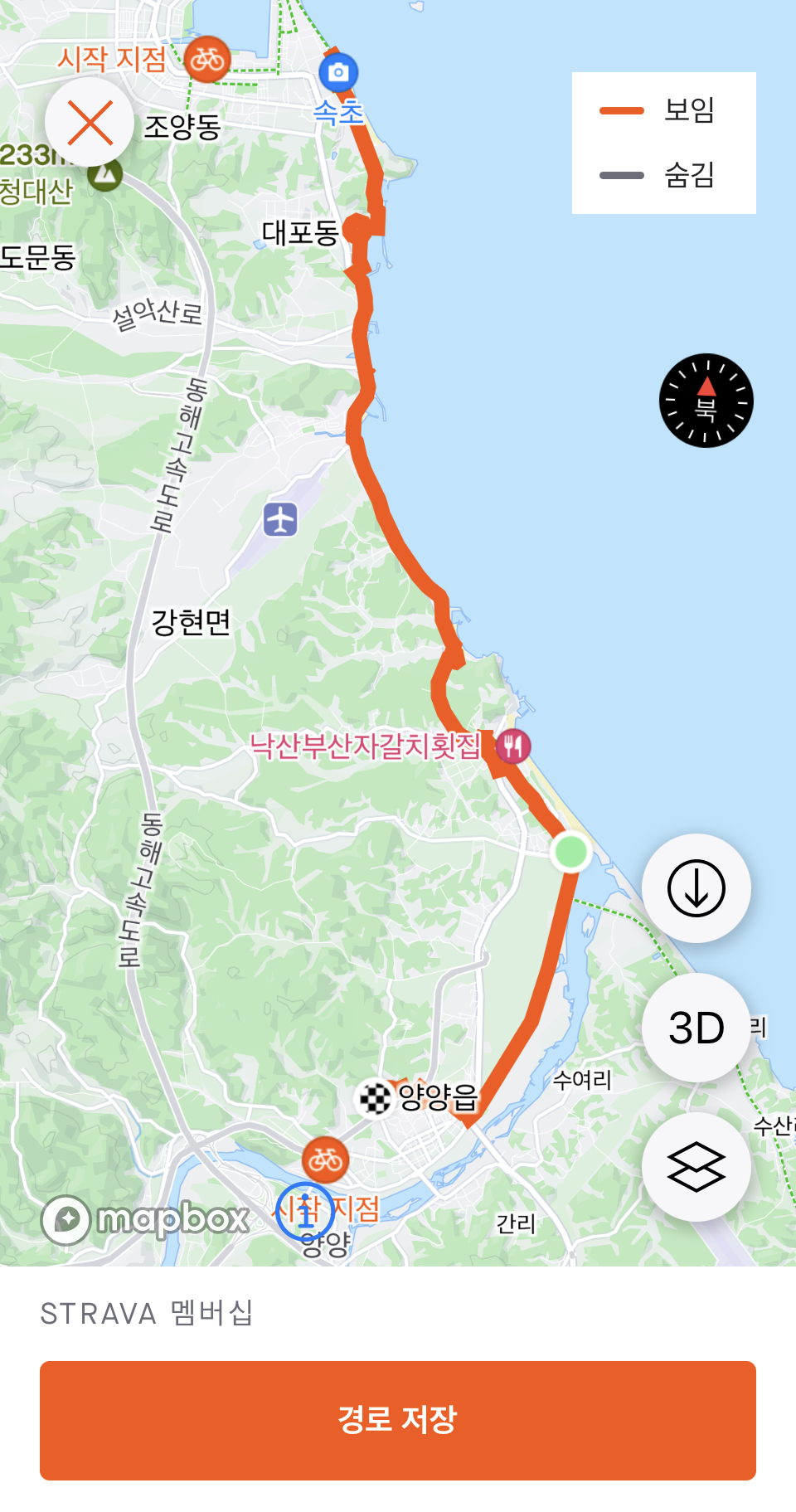Tap the compass to reset north
796x1512 pixels.
point(706,401)
